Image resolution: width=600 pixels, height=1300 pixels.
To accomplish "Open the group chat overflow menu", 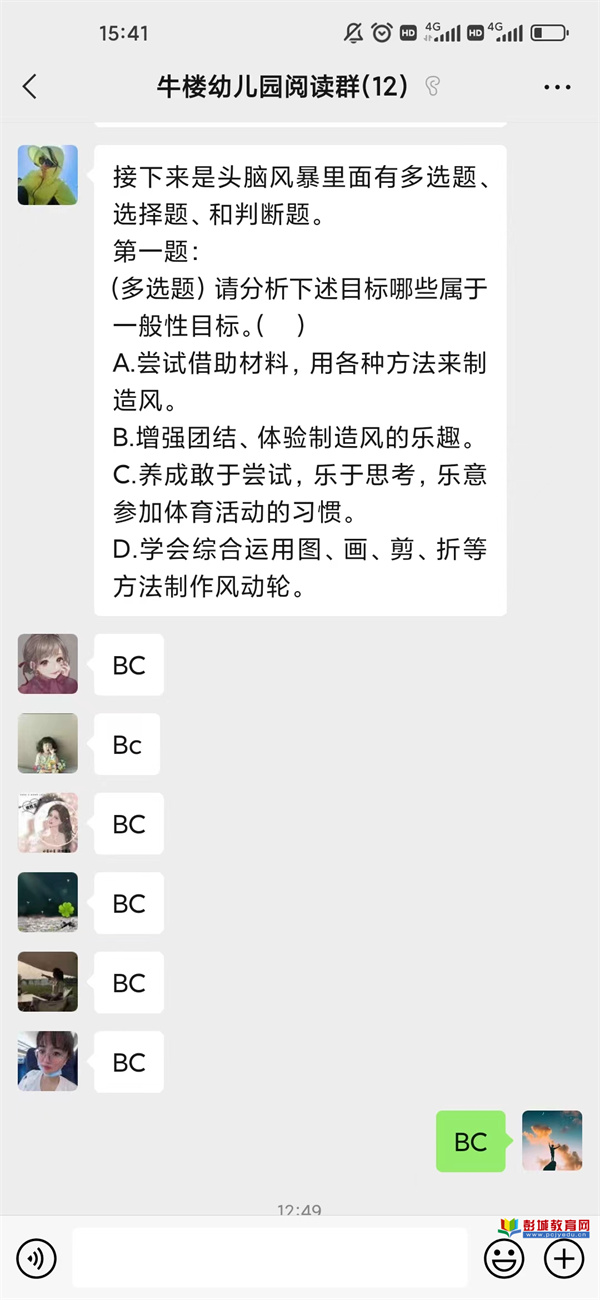I will point(557,87).
